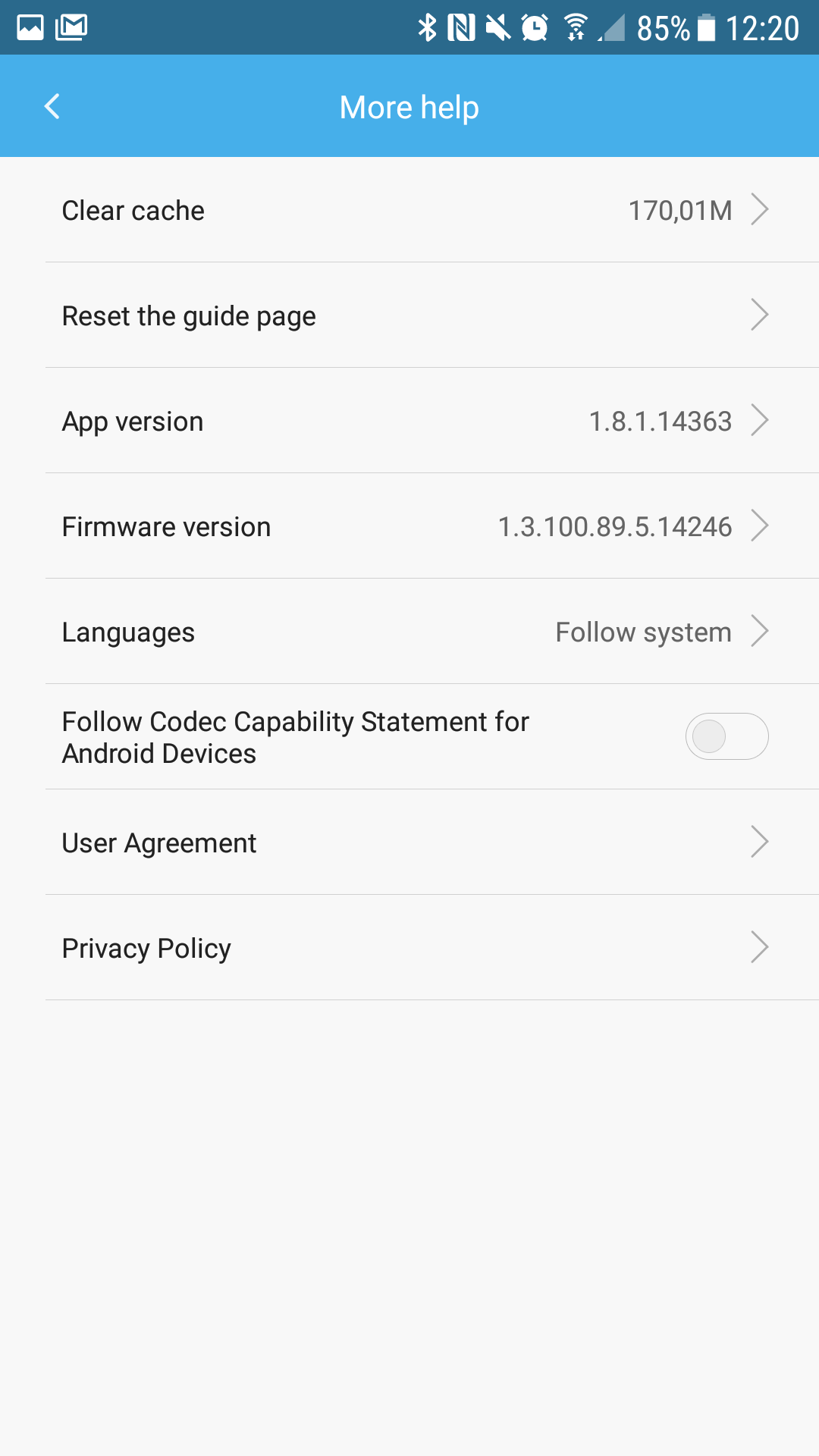This screenshot has width=819, height=1456.
Task: Enable Follow Codec Capability Statement switch
Action: point(726,736)
